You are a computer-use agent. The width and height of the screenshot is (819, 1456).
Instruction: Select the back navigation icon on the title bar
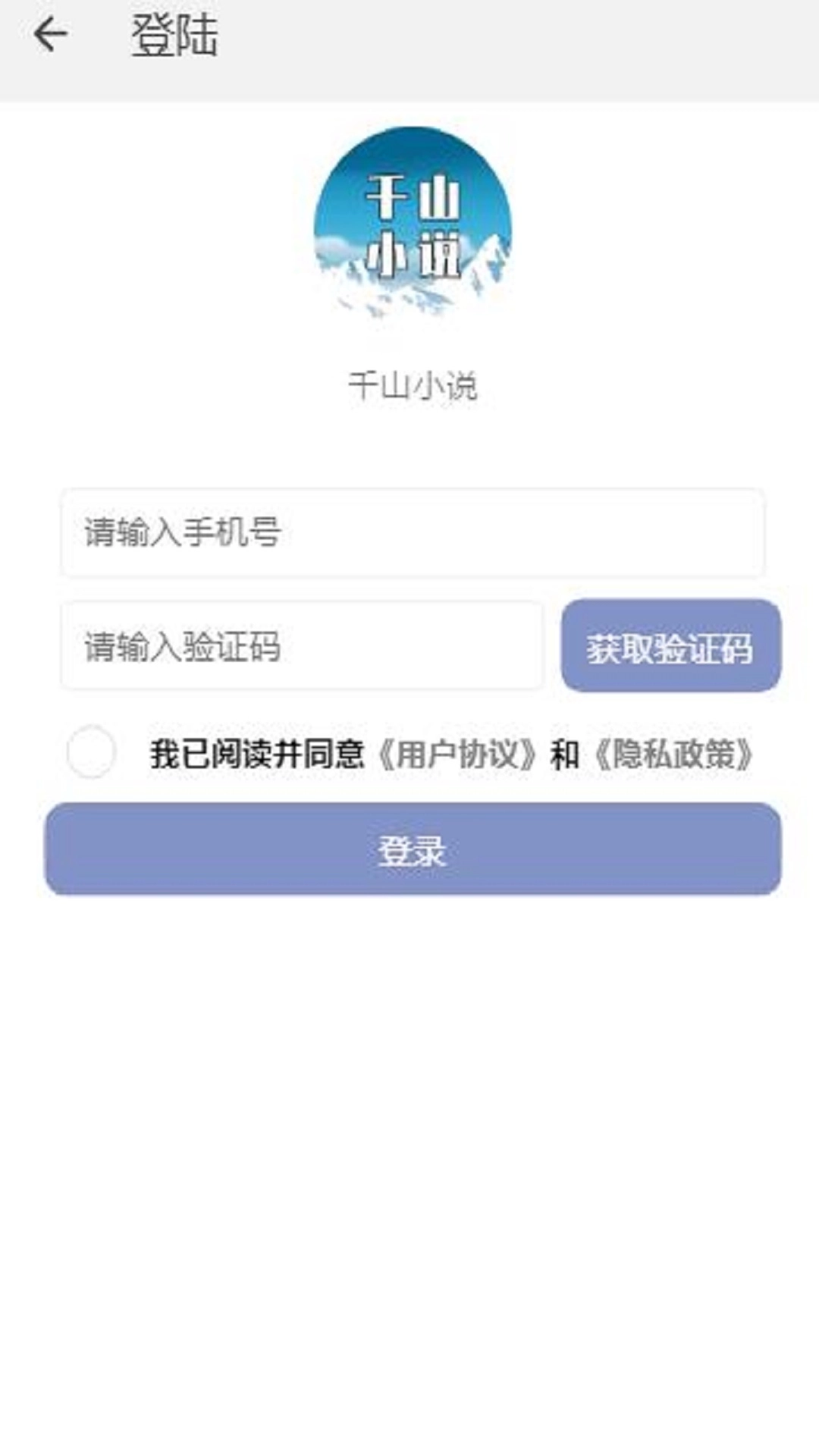(x=52, y=36)
